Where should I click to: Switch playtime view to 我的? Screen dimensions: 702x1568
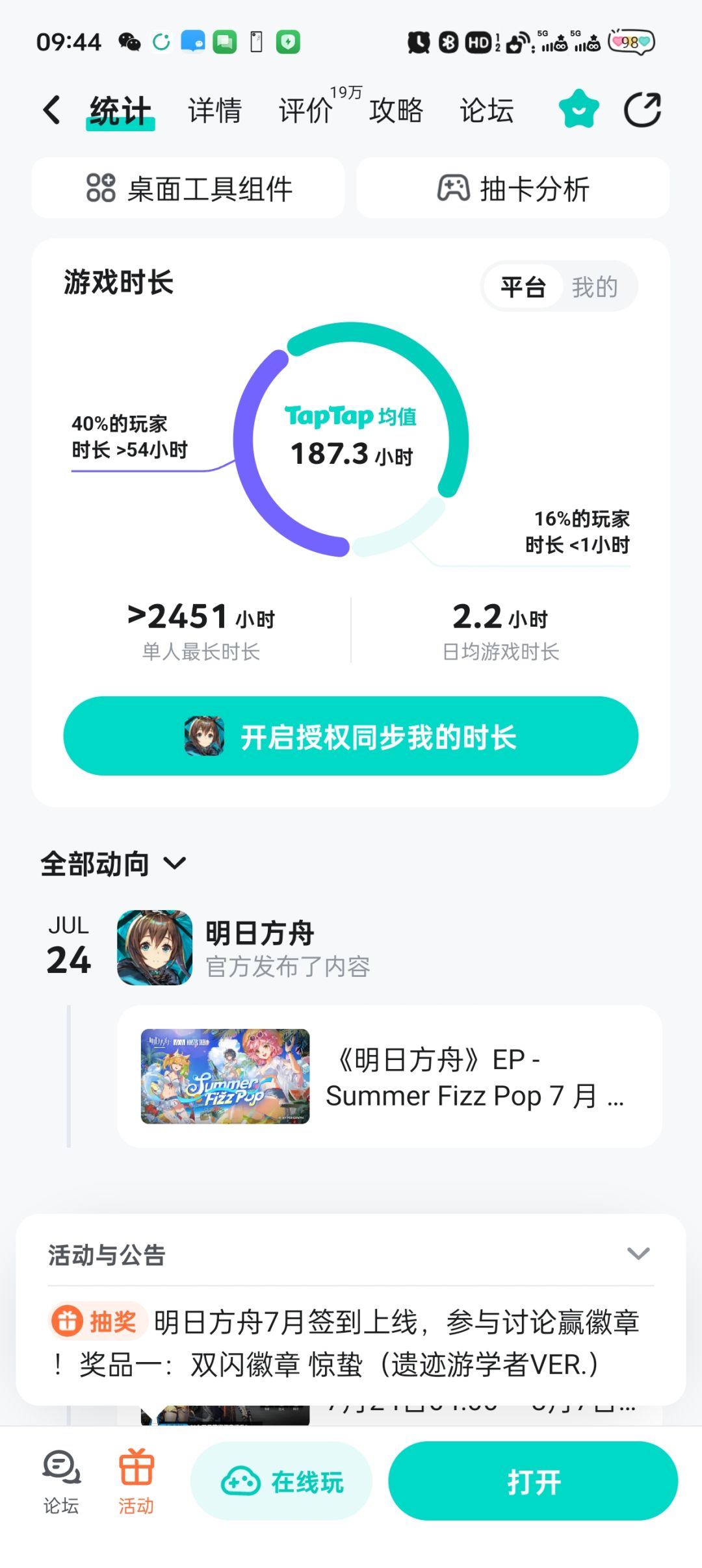[595, 286]
